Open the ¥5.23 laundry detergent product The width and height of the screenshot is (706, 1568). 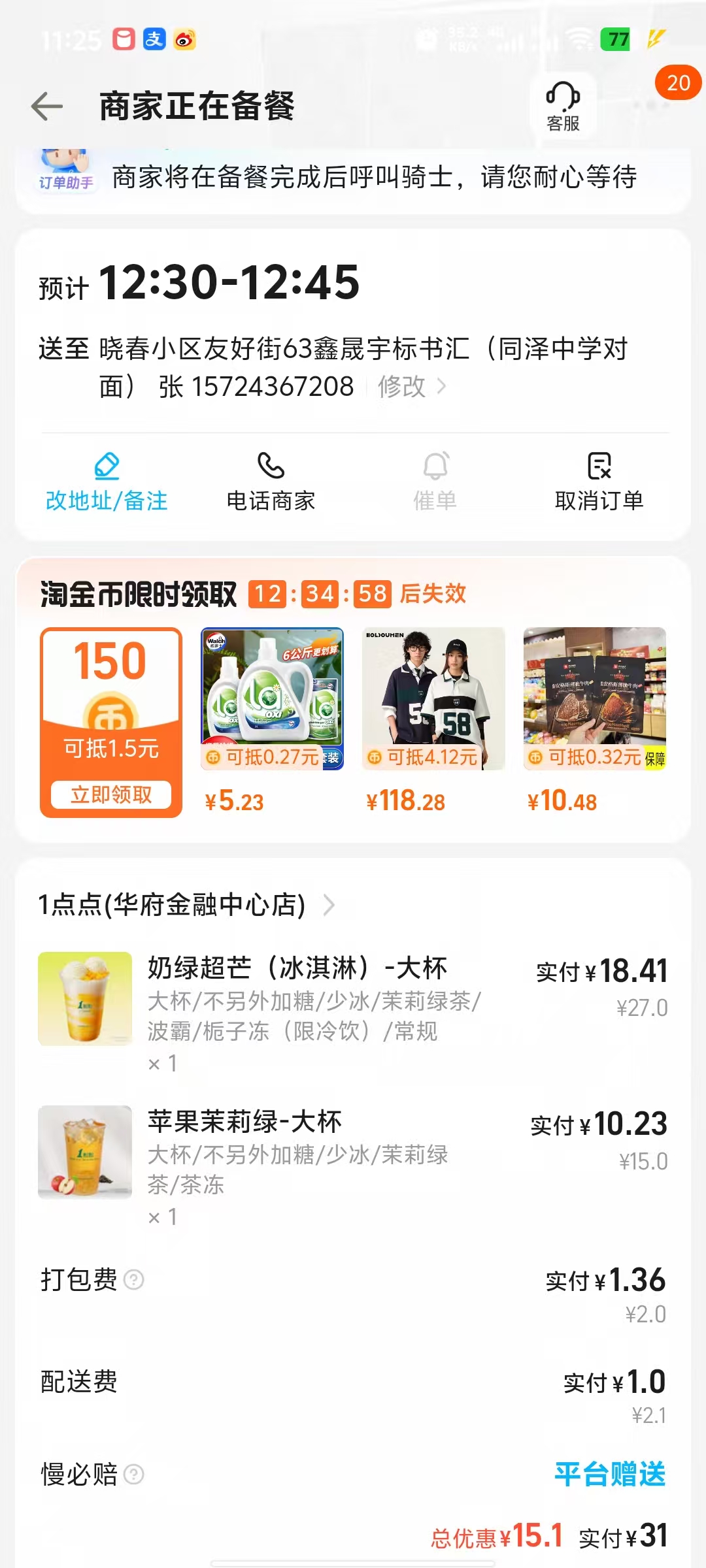[x=272, y=699]
